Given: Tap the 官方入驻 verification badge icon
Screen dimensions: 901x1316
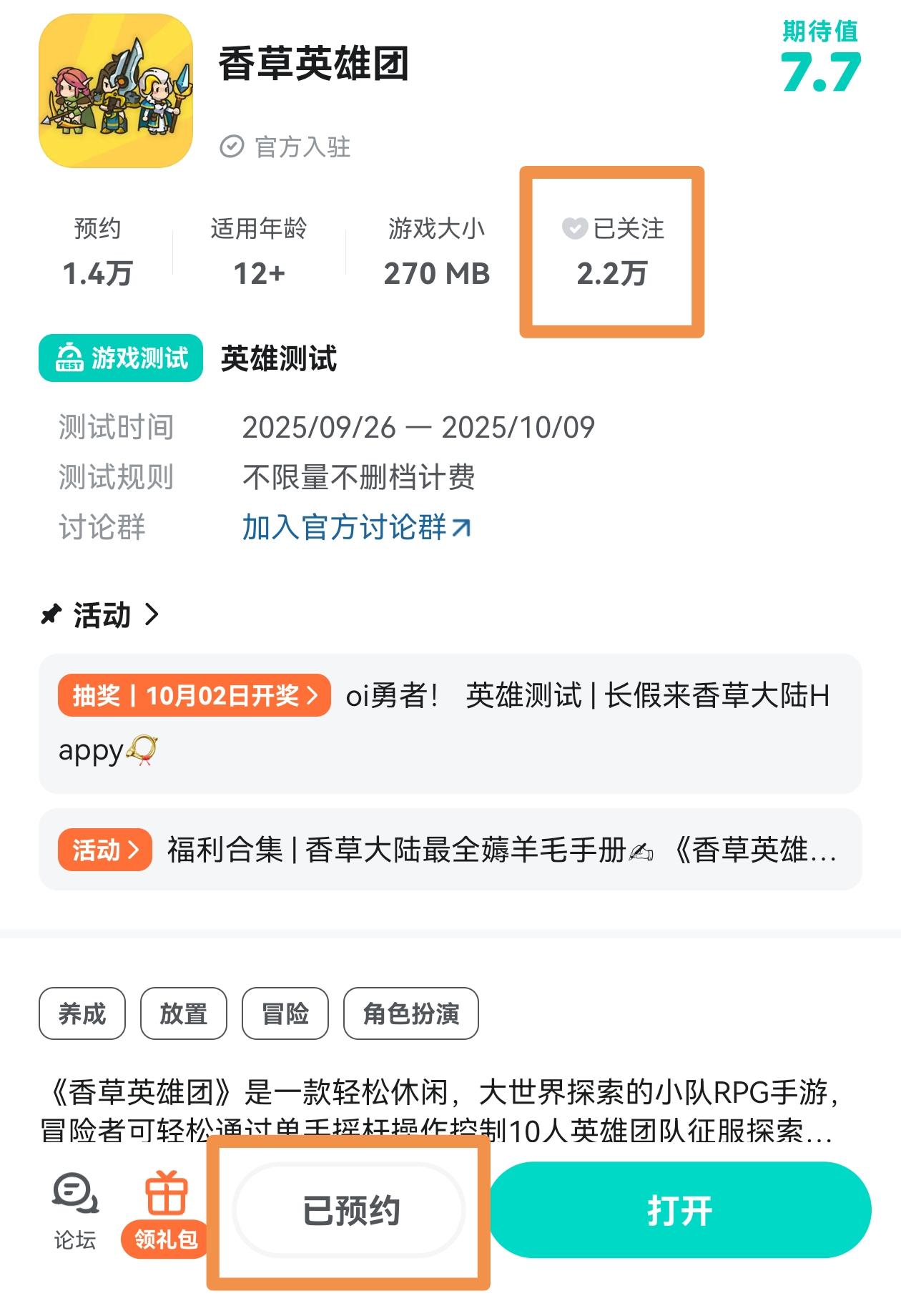Looking at the screenshot, I should 231,145.
